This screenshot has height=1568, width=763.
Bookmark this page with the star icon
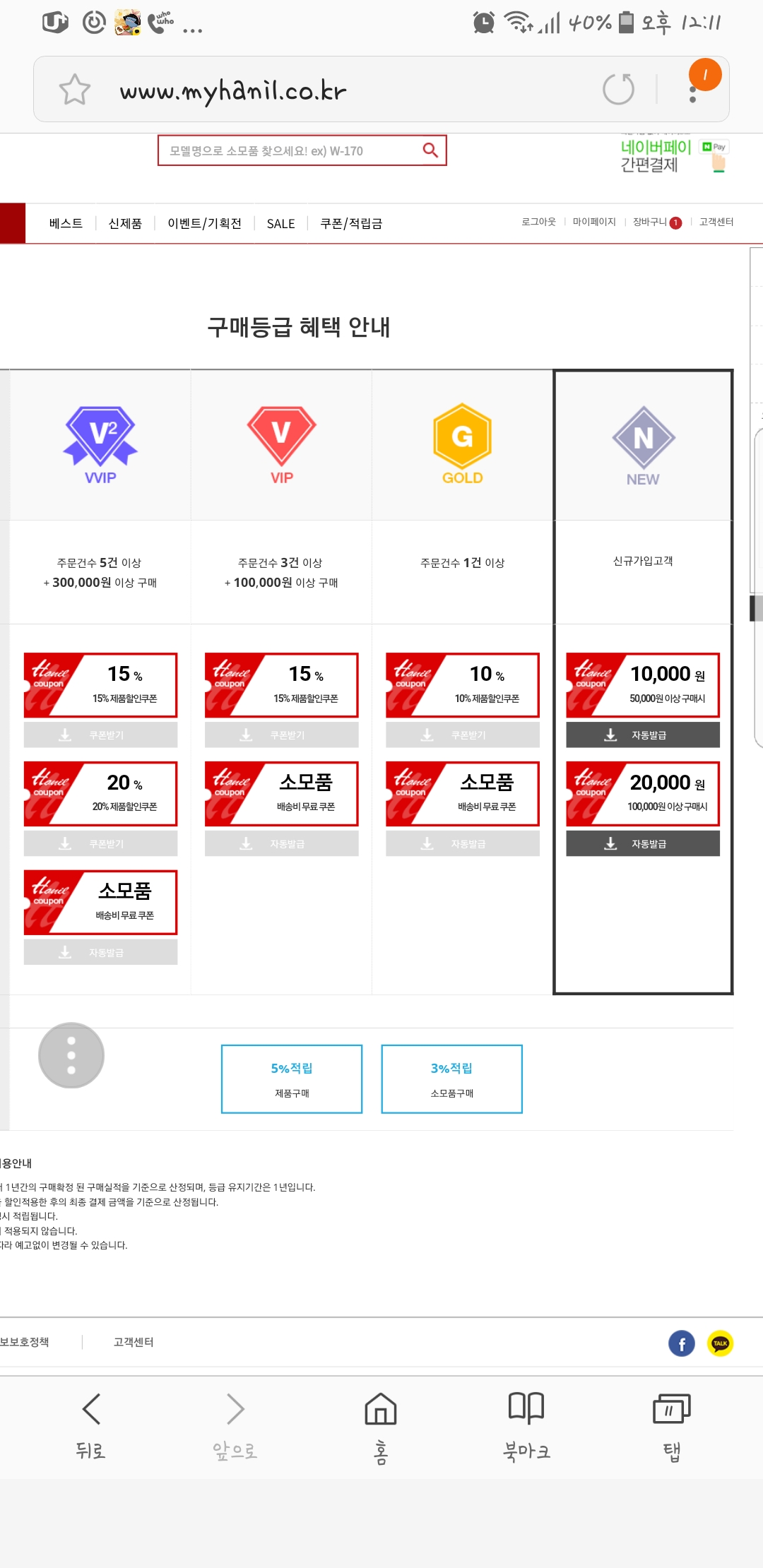(75, 90)
